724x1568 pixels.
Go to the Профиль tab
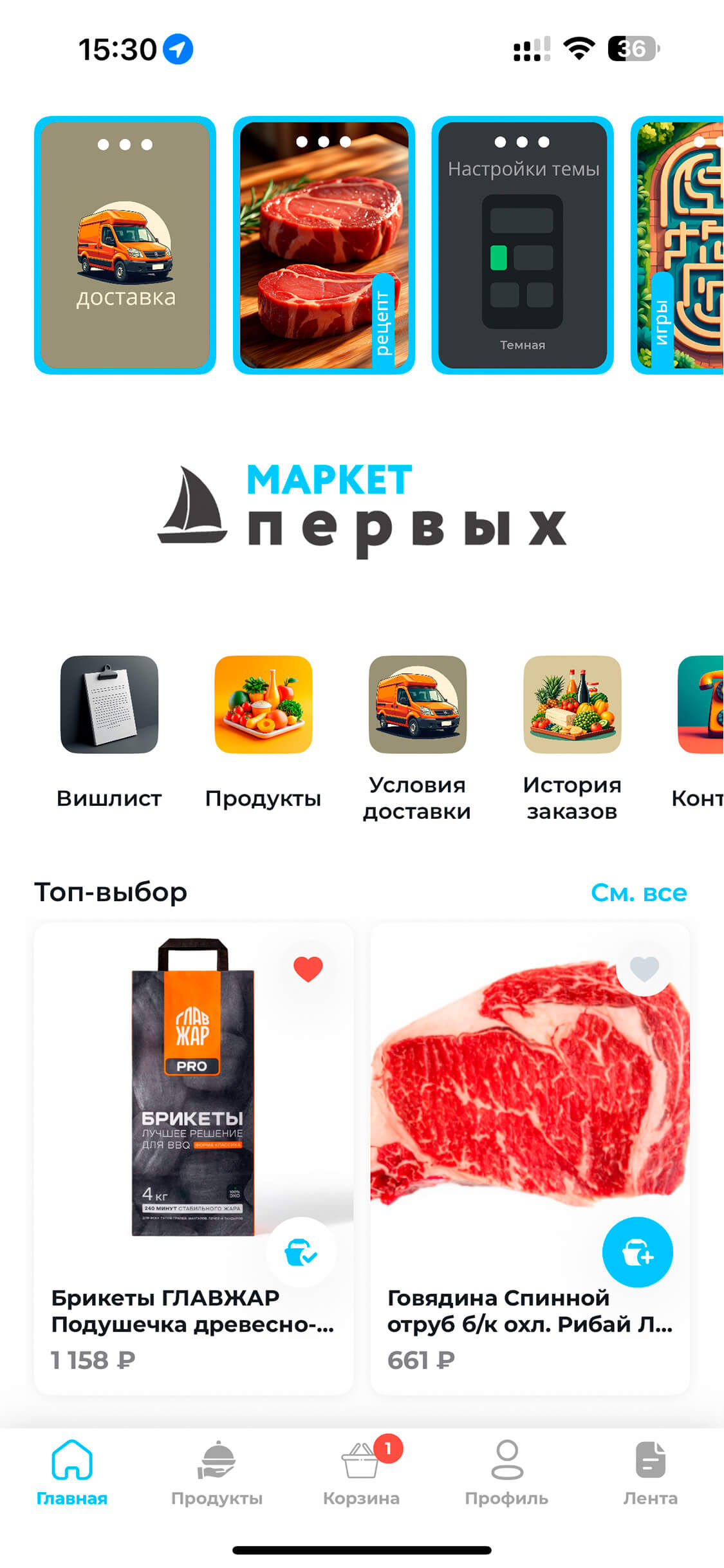(506, 1472)
